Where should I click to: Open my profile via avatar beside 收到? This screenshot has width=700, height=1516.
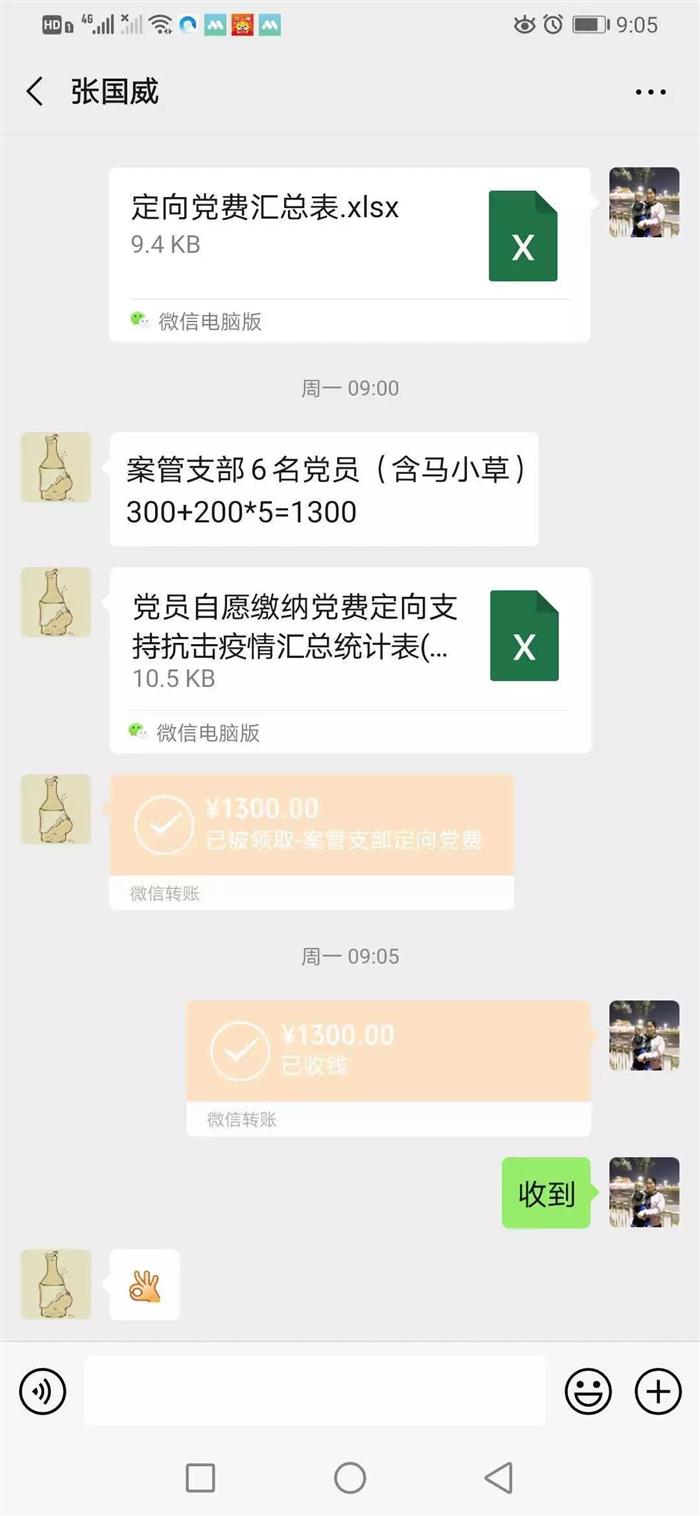click(644, 1192)
